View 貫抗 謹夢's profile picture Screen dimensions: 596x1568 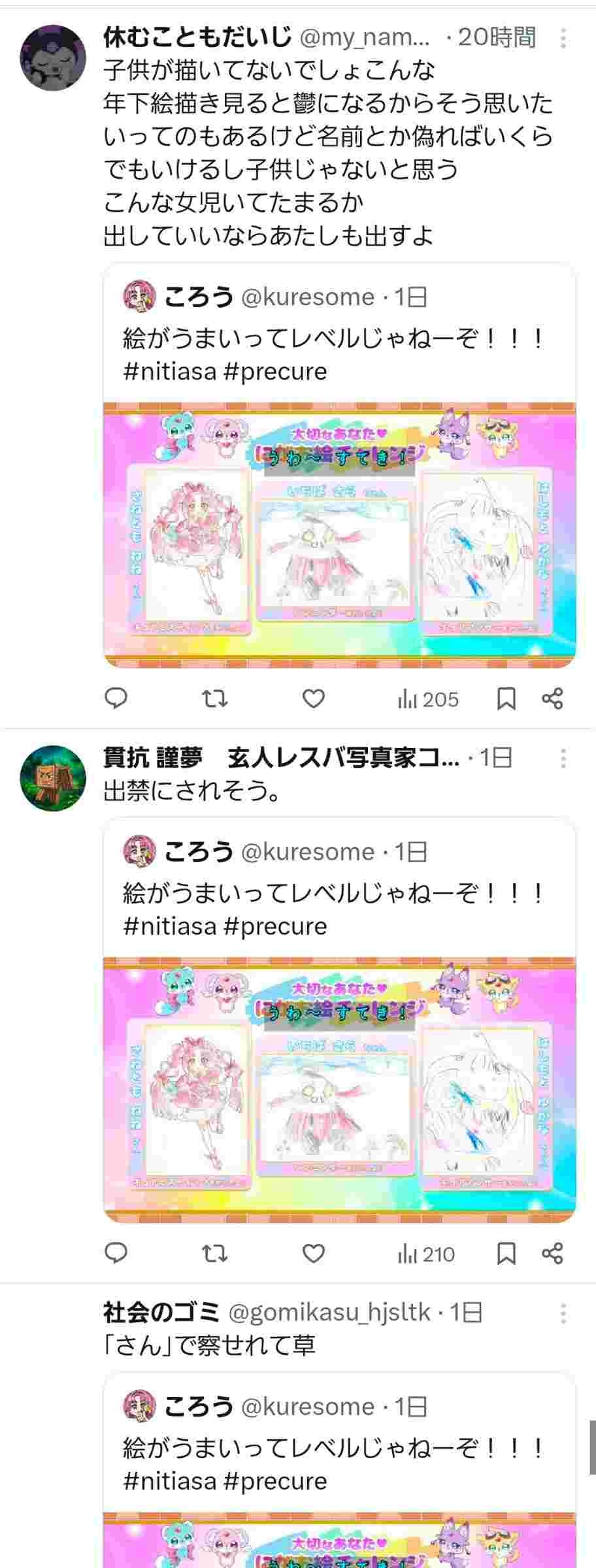point(54,778)
